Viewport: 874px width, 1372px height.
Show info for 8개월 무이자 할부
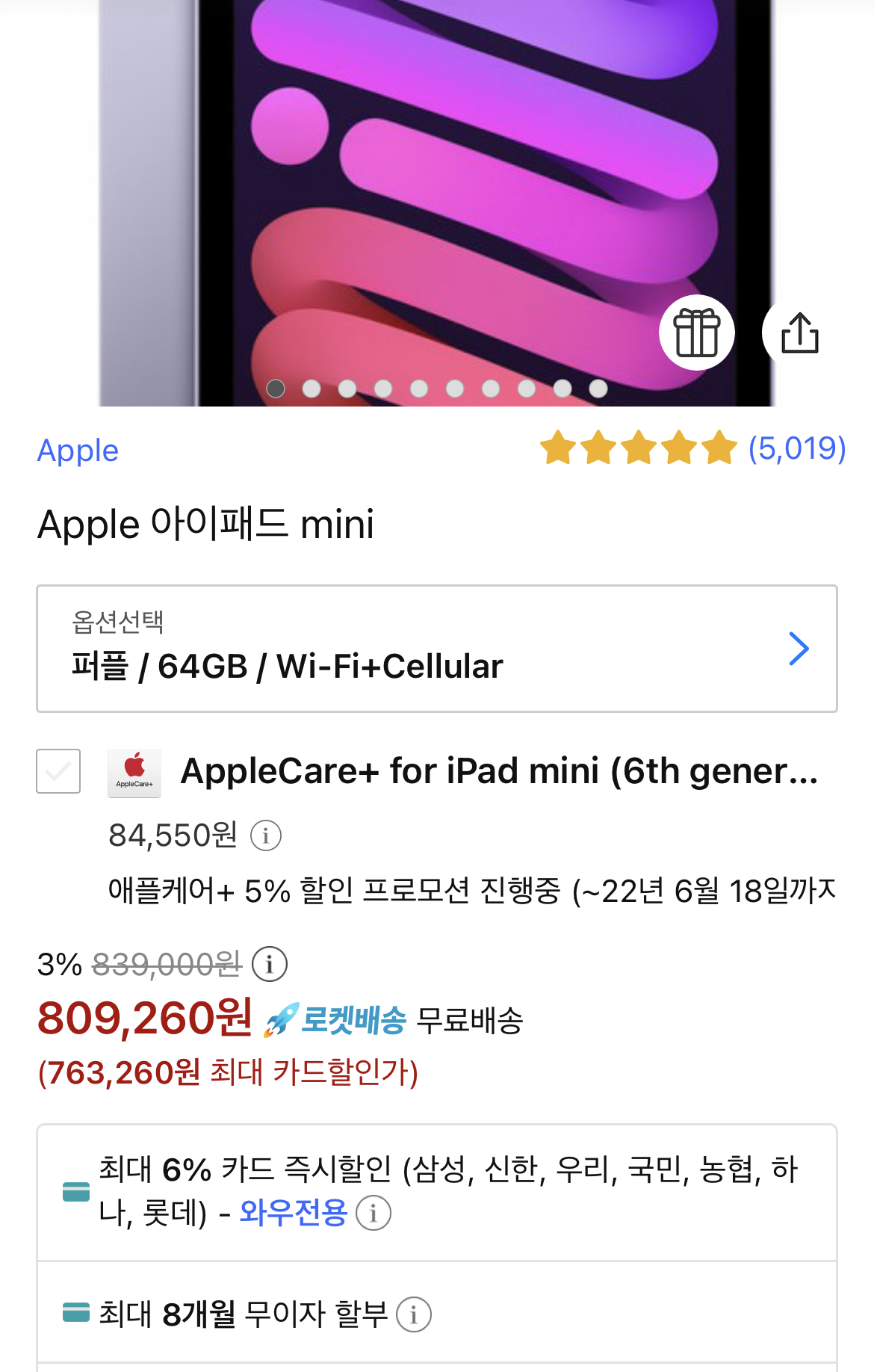click(x=413, y=1314)
